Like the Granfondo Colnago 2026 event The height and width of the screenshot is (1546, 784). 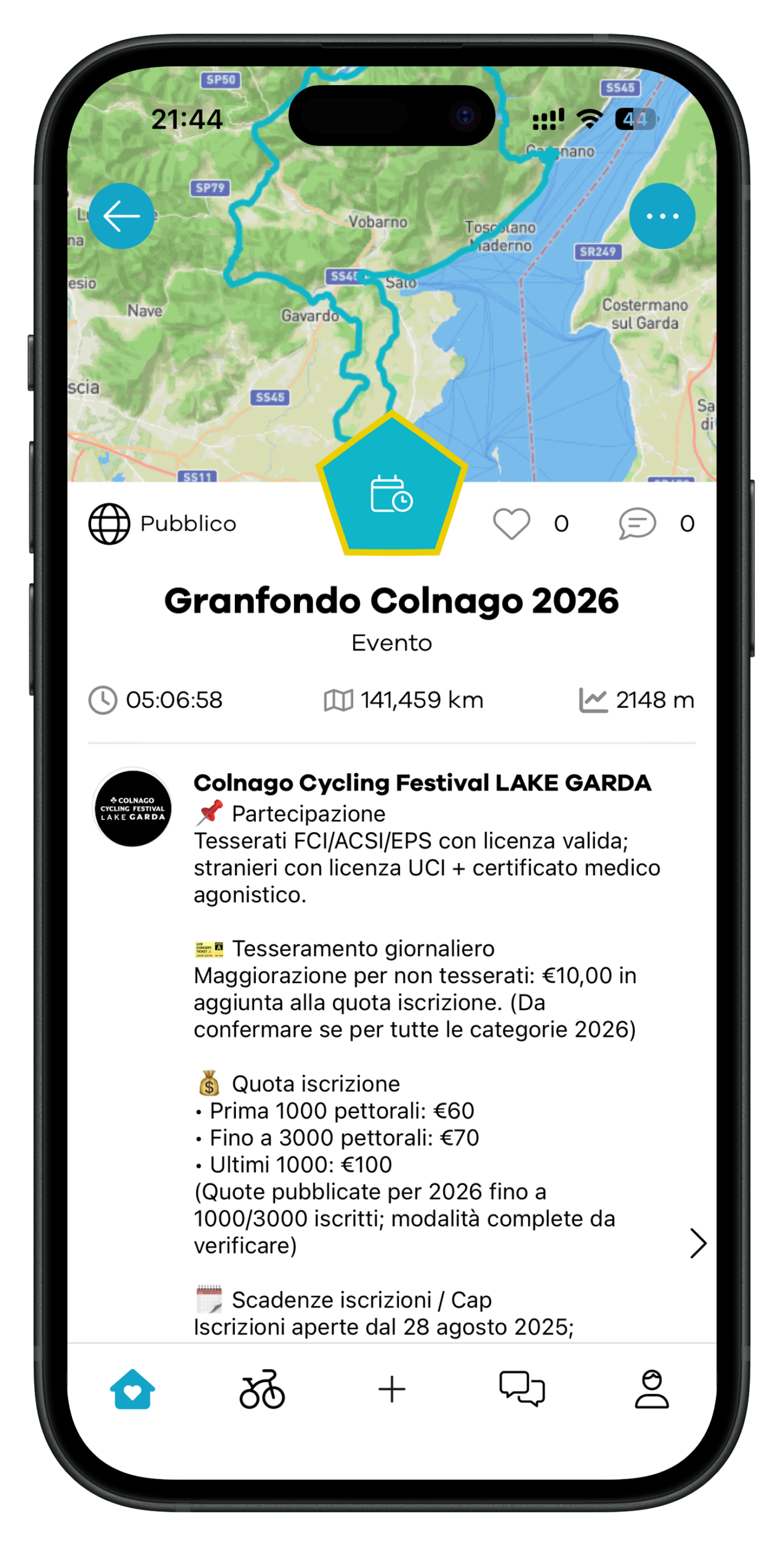click(x=511, y=523)
